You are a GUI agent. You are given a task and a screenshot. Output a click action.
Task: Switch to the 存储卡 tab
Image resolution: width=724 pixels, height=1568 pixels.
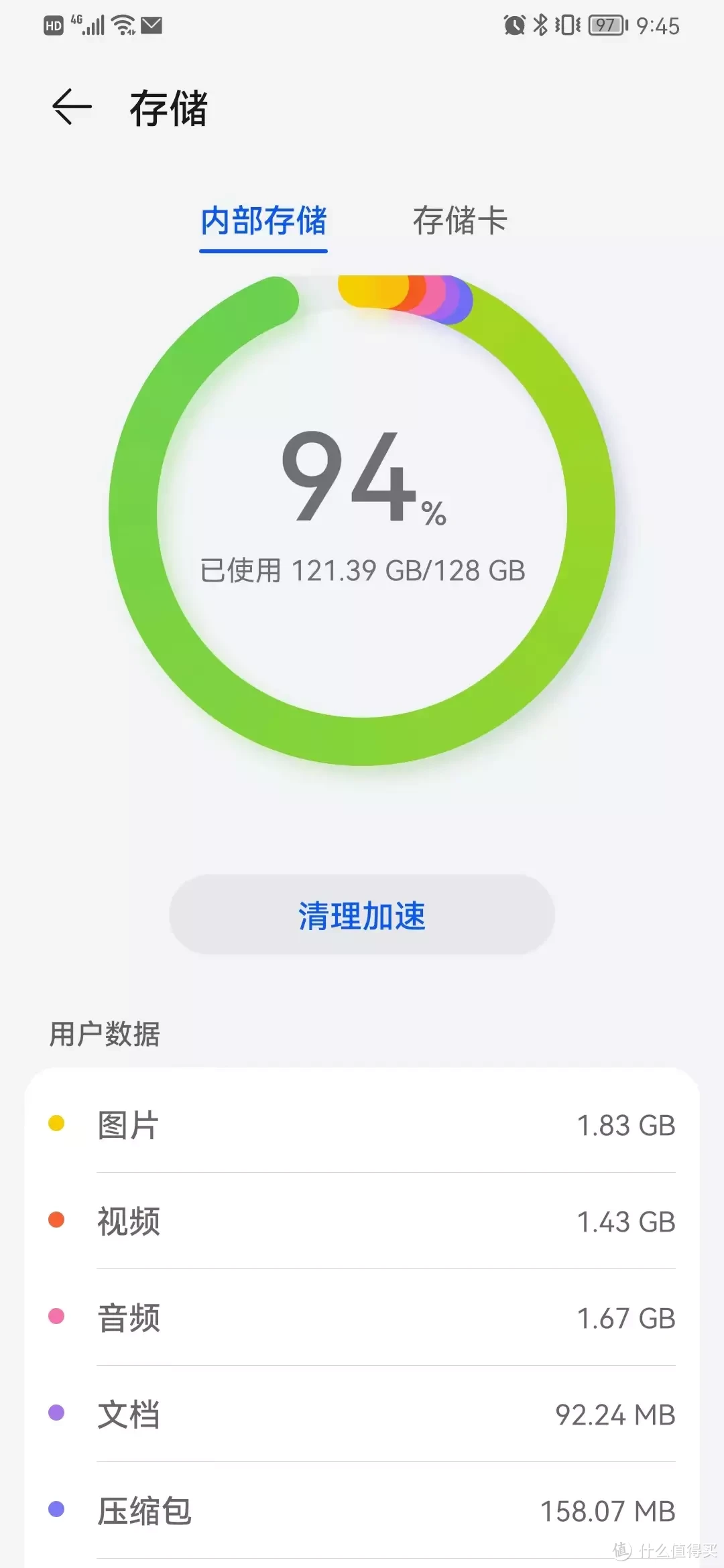461,222
